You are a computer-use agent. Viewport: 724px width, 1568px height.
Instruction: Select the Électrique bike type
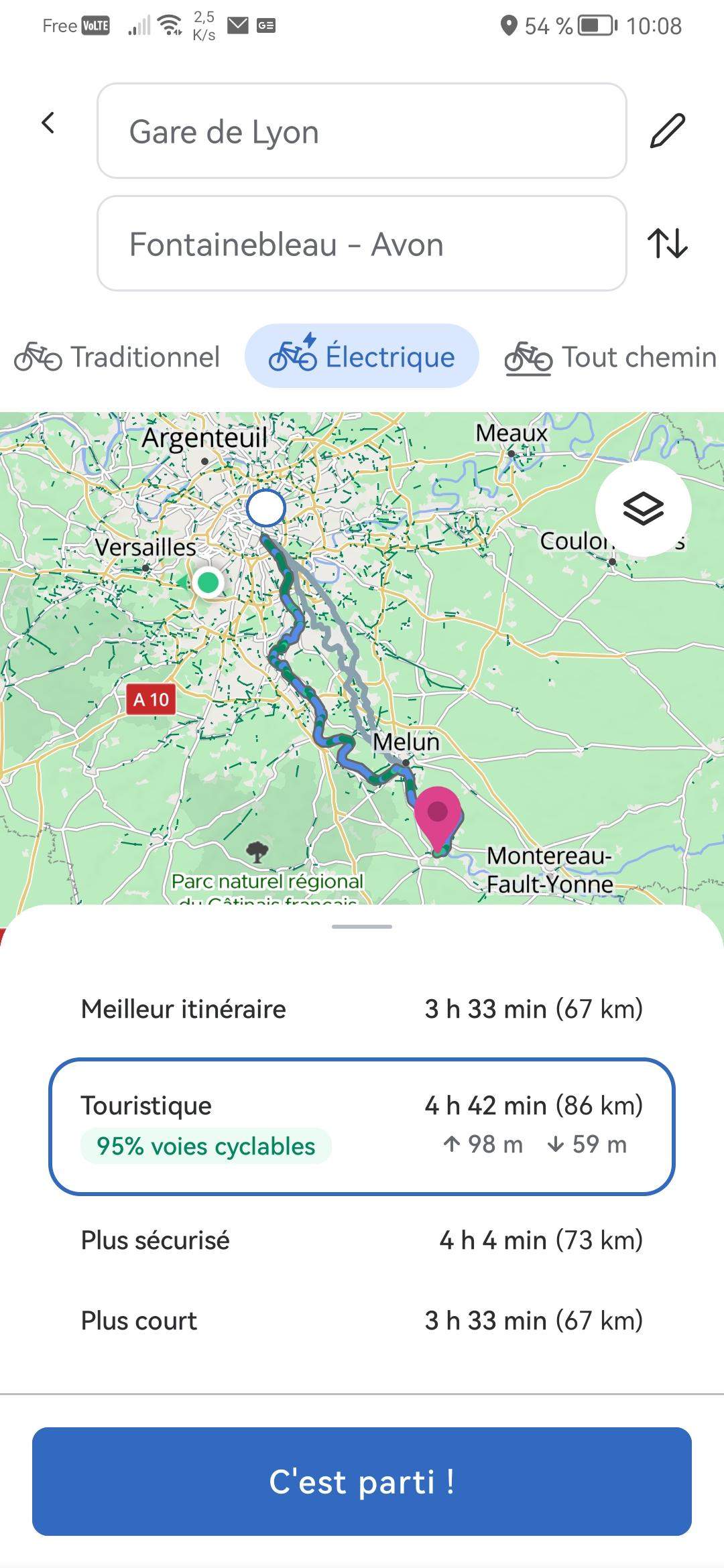pos(362,356)
